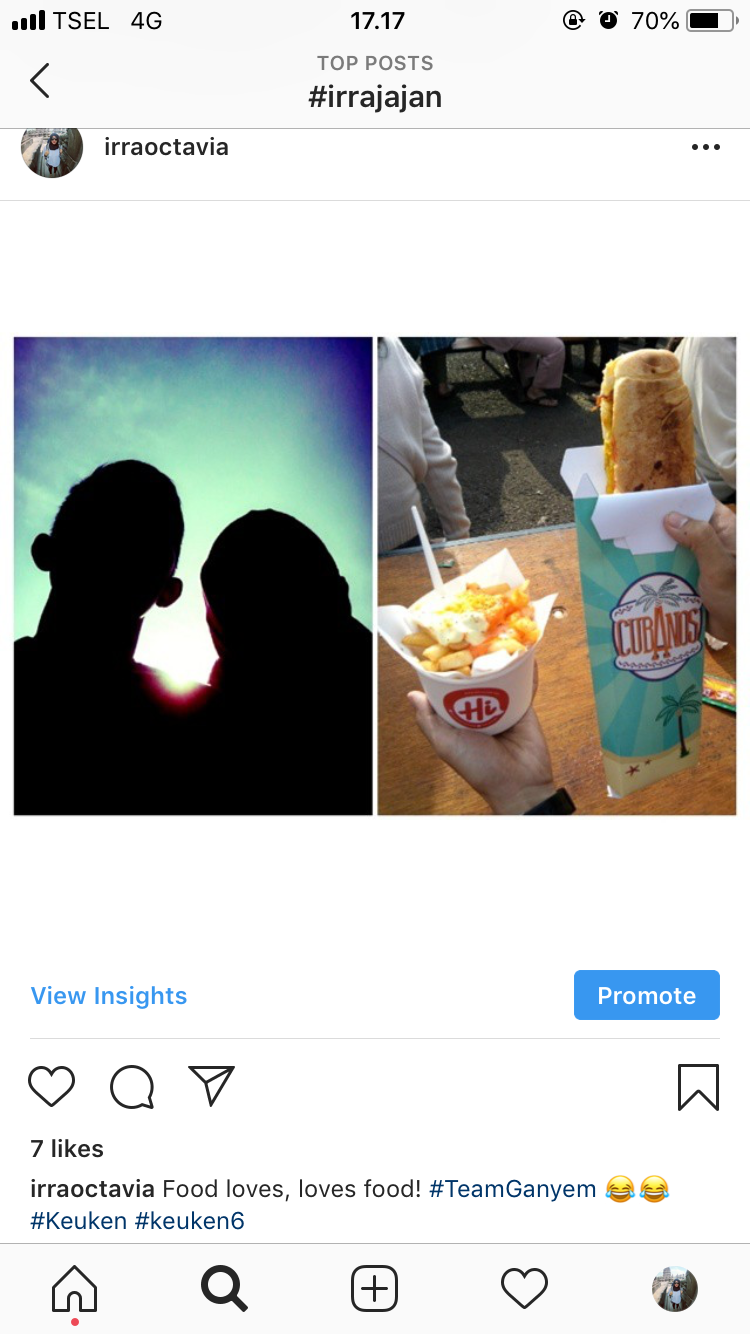Open the Activity heart tab
Image resolution: width=750 pixels, height=1334 pixels.
525,1289
